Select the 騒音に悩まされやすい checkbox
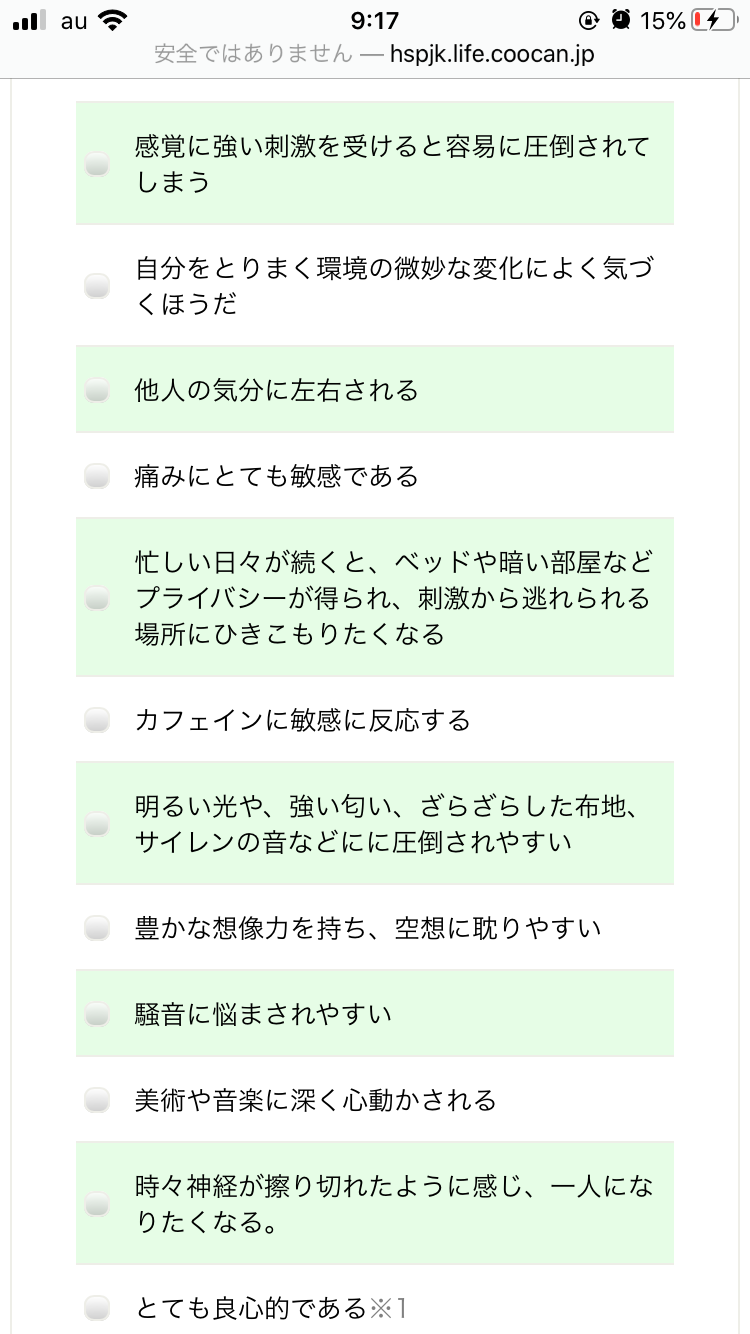 point(97,1014)
